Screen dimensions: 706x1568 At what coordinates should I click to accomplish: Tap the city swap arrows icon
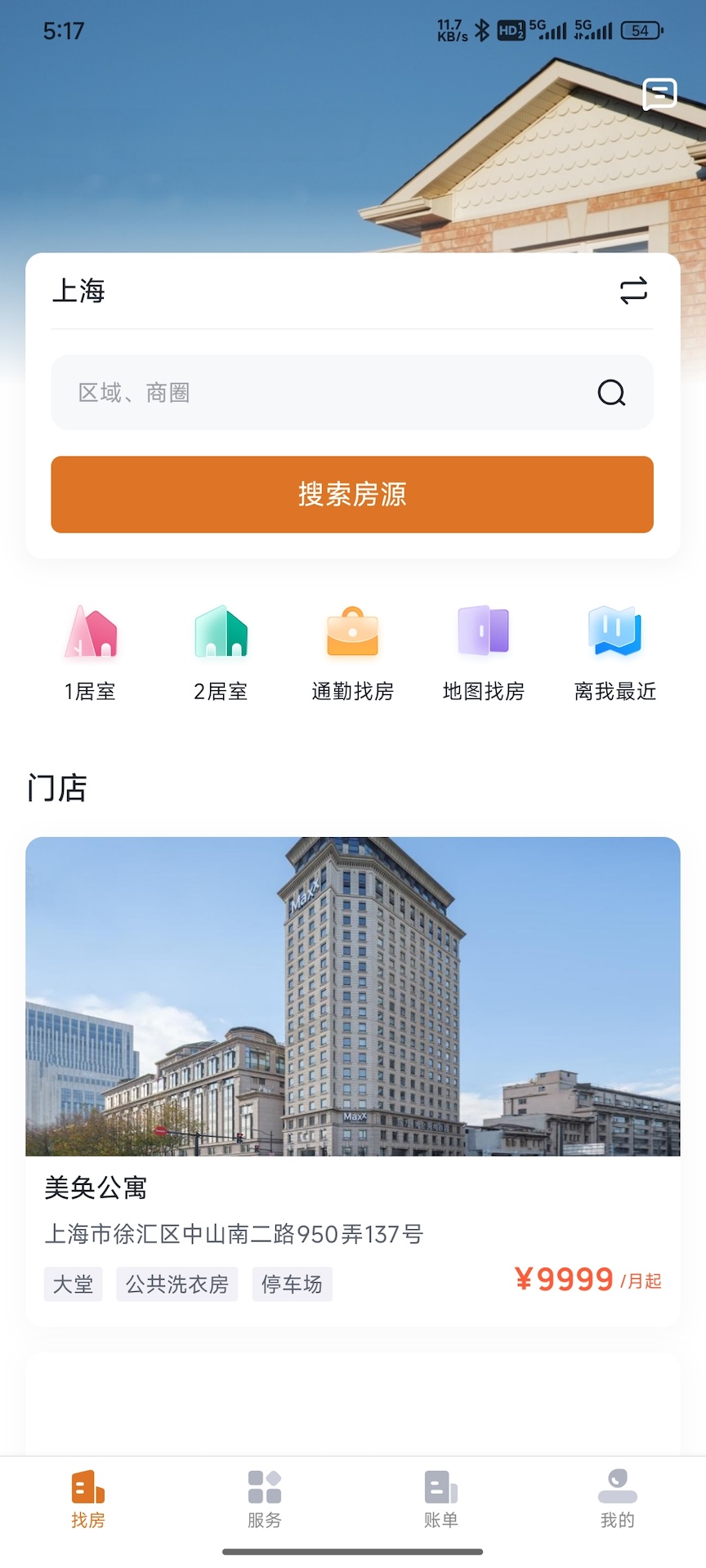tap(635, 291)
